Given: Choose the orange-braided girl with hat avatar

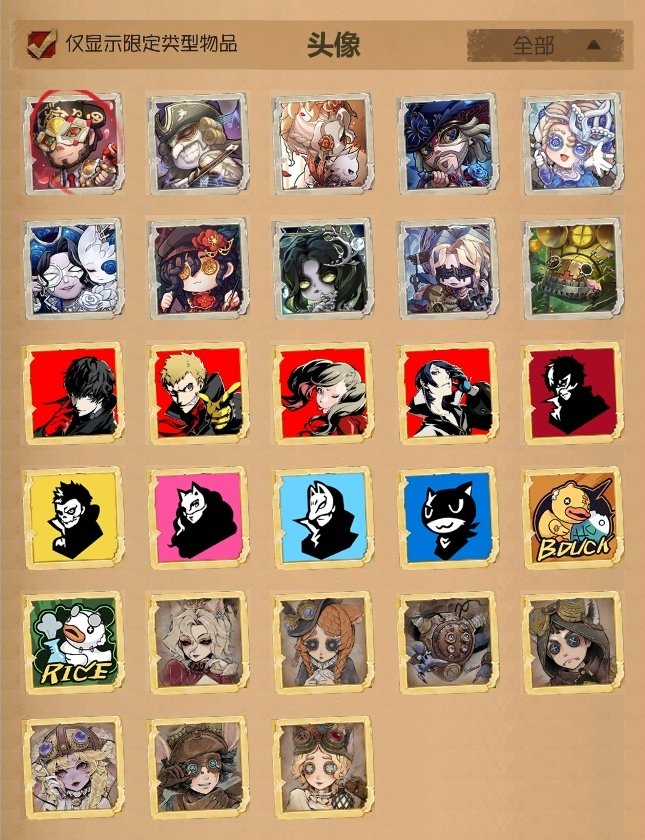Looking at the screenshot, I should (321, 641).
